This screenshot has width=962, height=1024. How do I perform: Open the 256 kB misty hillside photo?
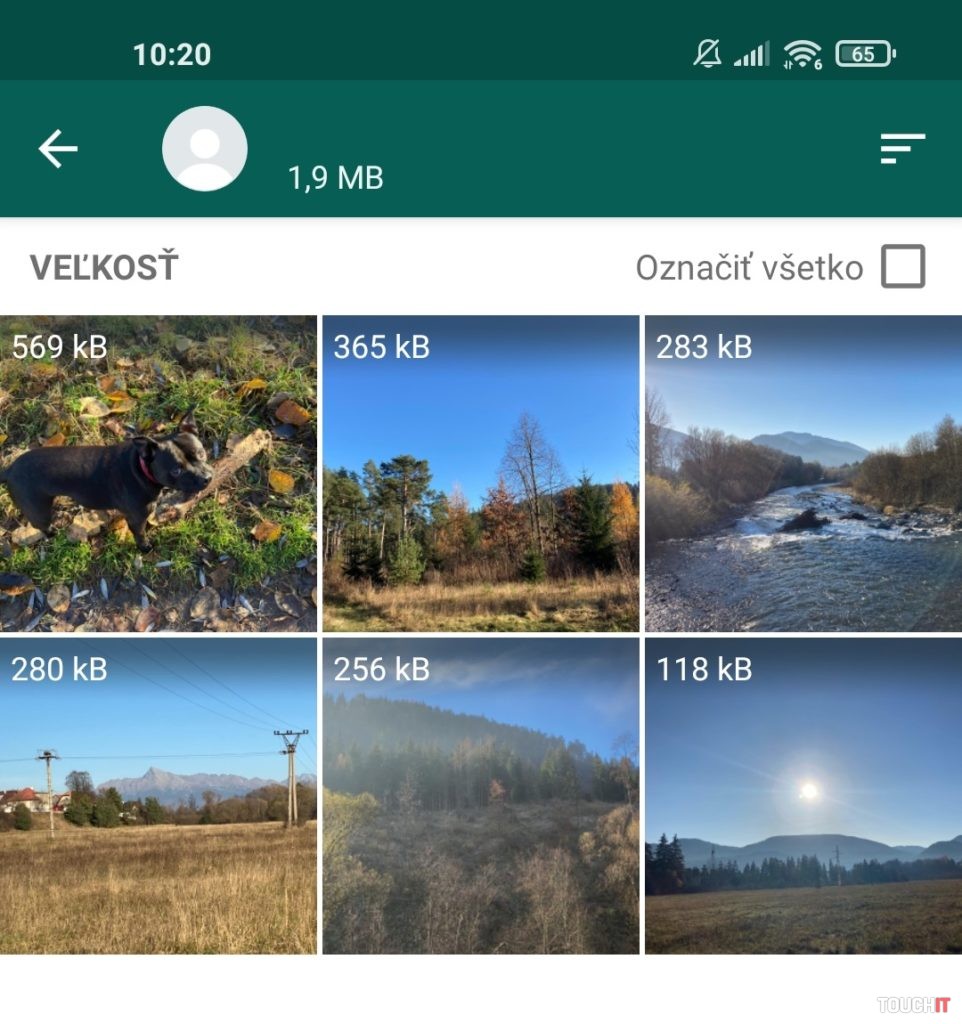pos(480,796)
